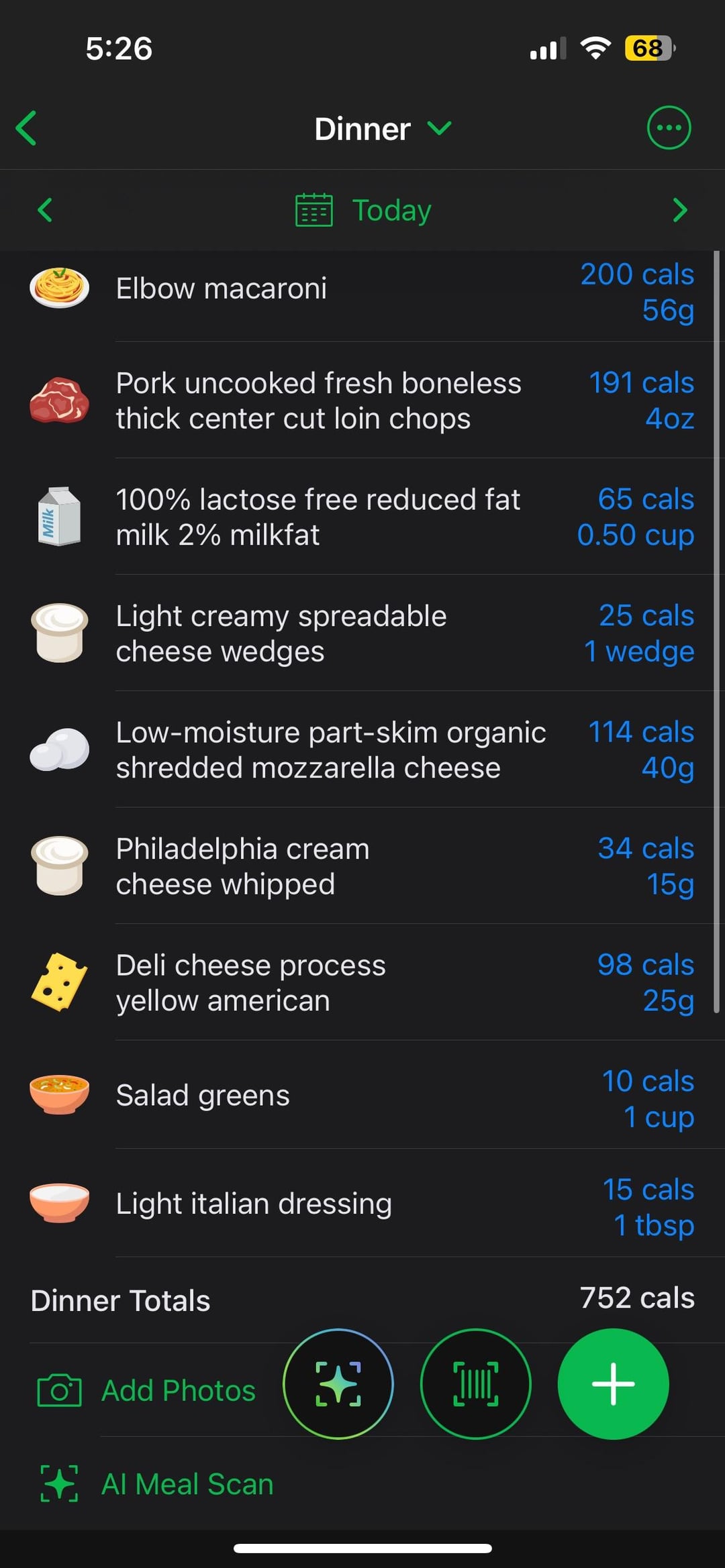Screen dimensions: 725x1568
Task: Open the more options menu
Action: (668, 127)
